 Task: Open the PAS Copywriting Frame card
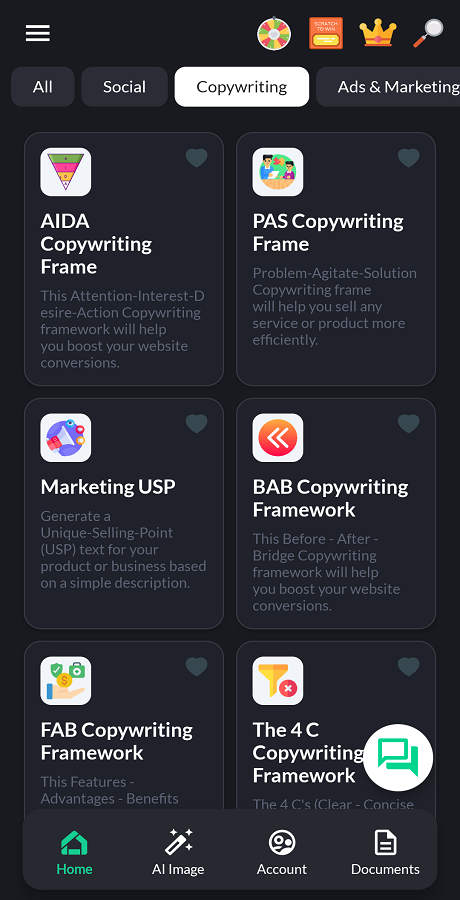point(336,259)
